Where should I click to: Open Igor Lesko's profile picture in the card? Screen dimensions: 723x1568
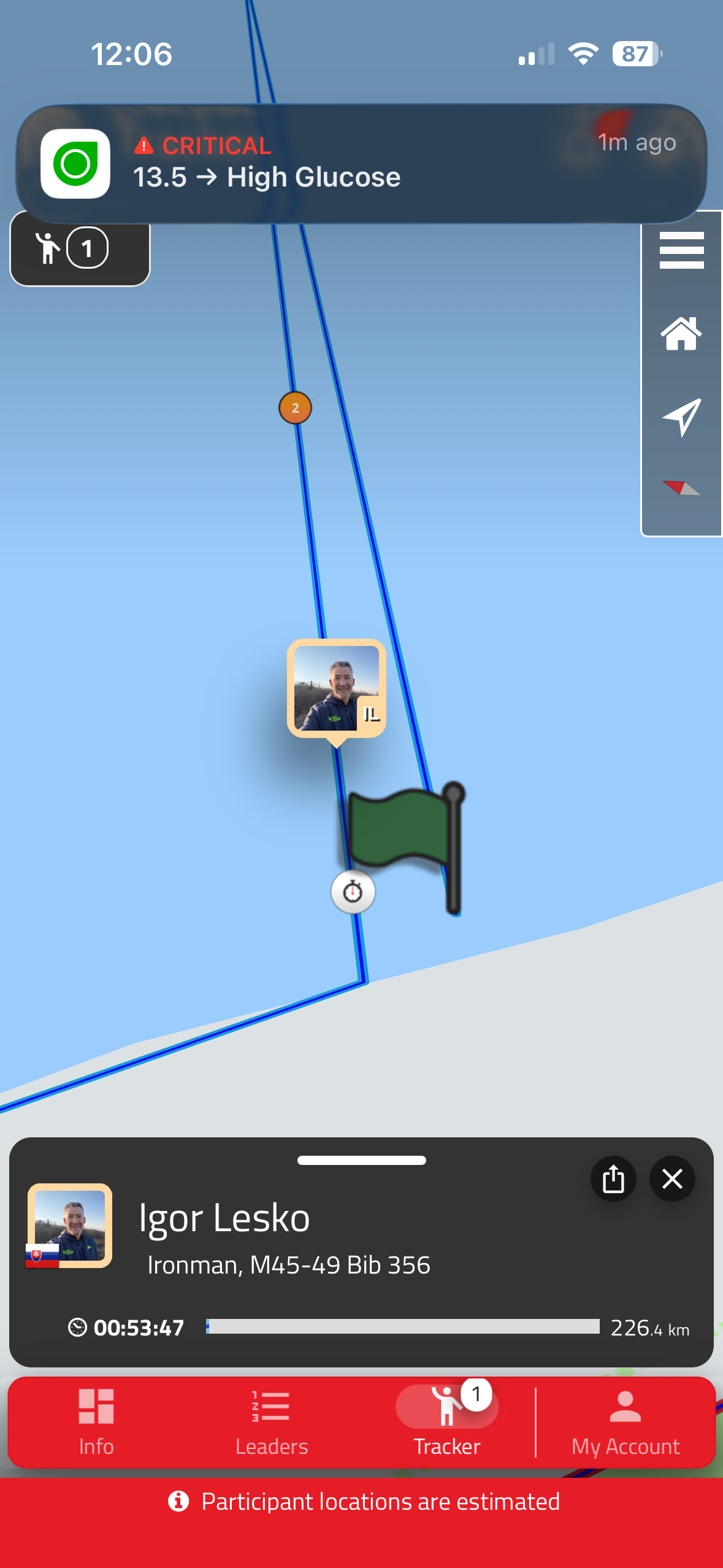tap(70, 1225)
